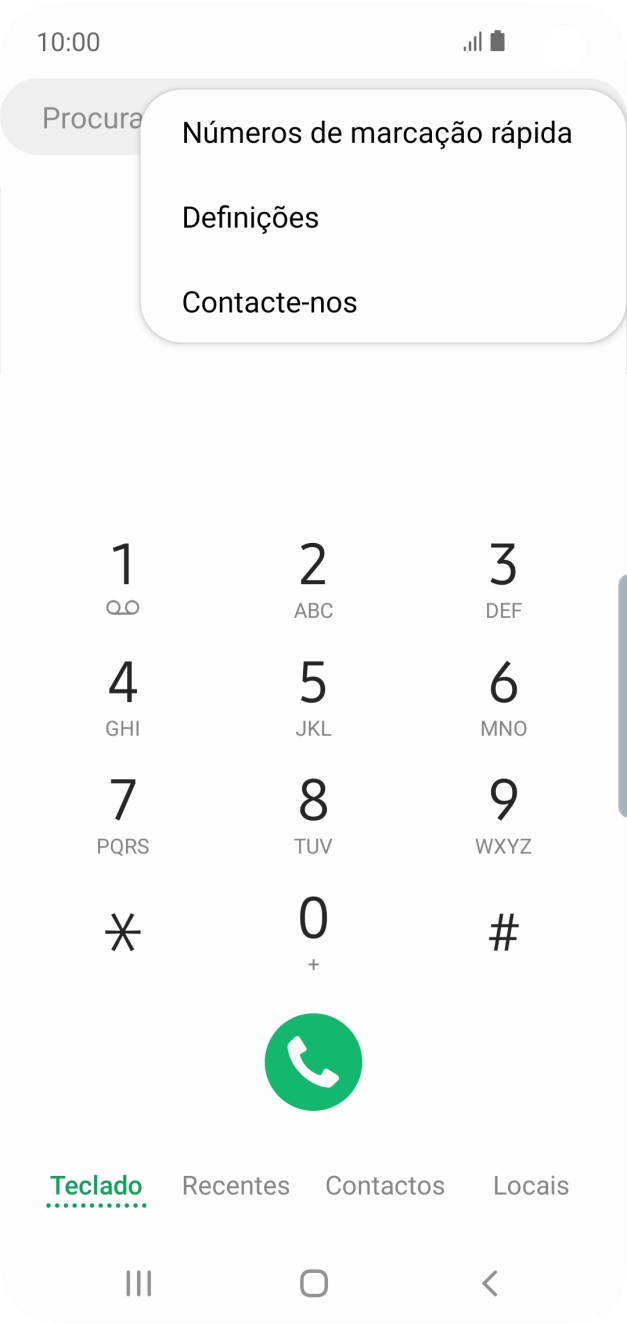This screenshot has height=1324, width=627.
Task: Open the Contactos tab
Action: [385, 1186]
